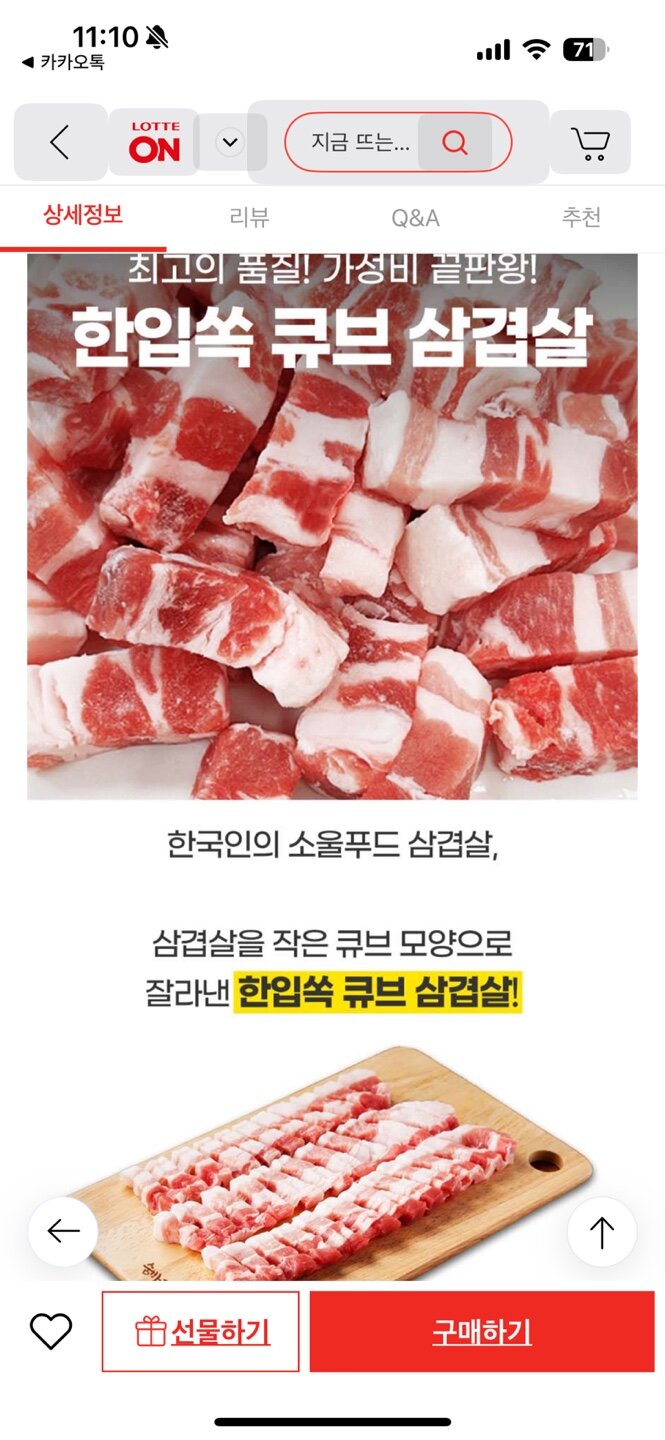Select the 상세정보 tab
The image size is (665, 1440).
(x=83, y=215)
